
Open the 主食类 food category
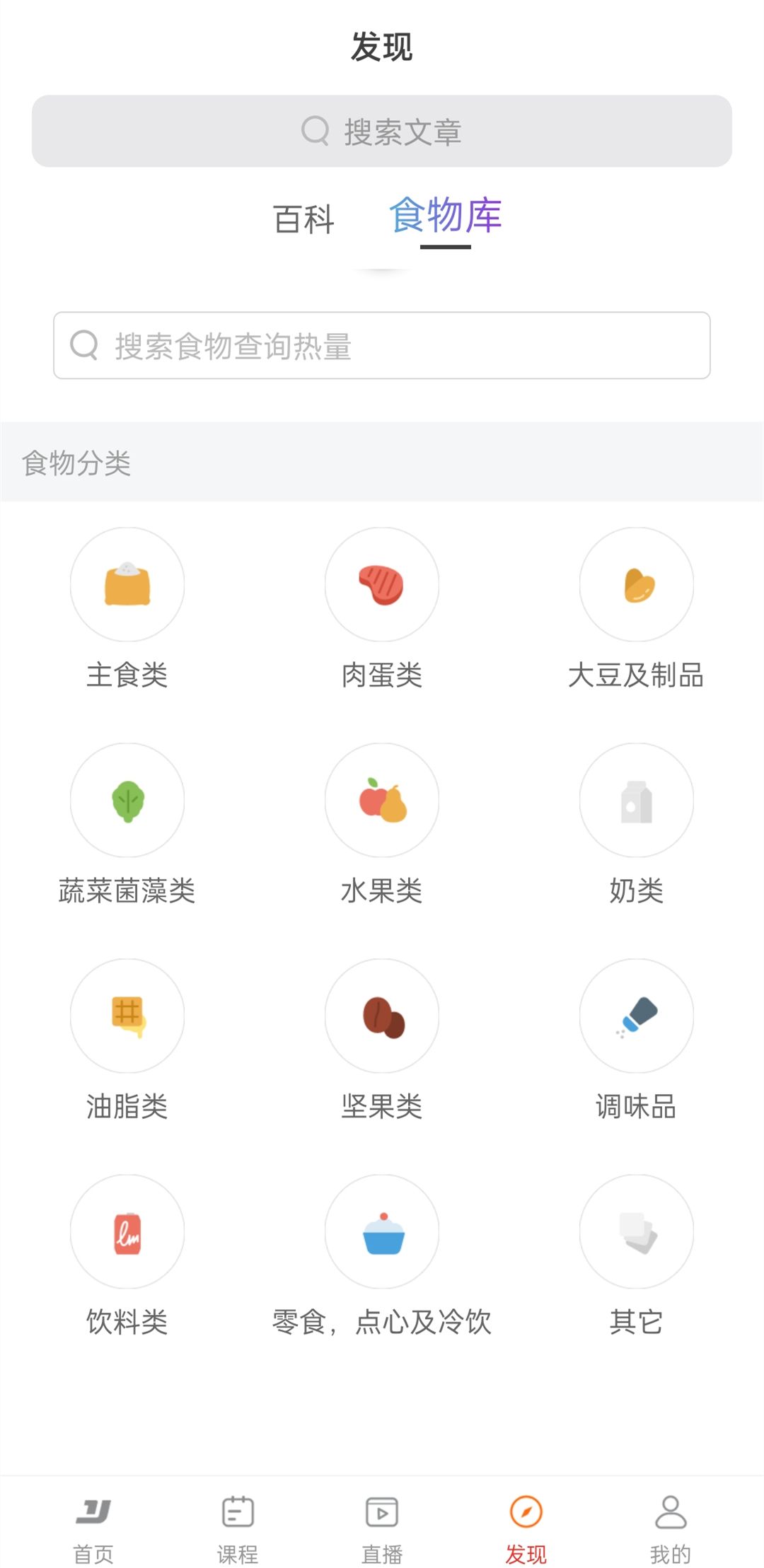point(127,614)
